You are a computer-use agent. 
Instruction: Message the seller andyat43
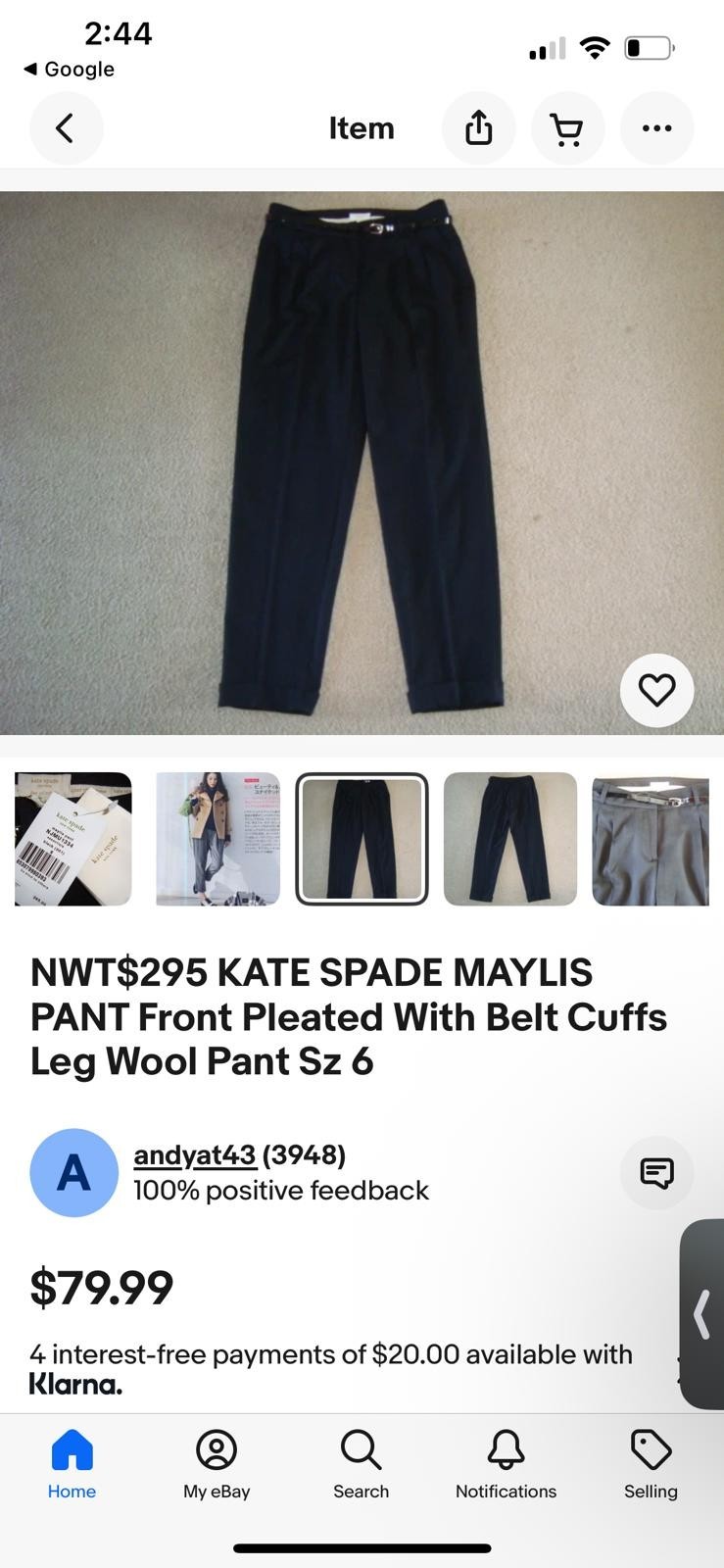click(x=656, y=1172)
